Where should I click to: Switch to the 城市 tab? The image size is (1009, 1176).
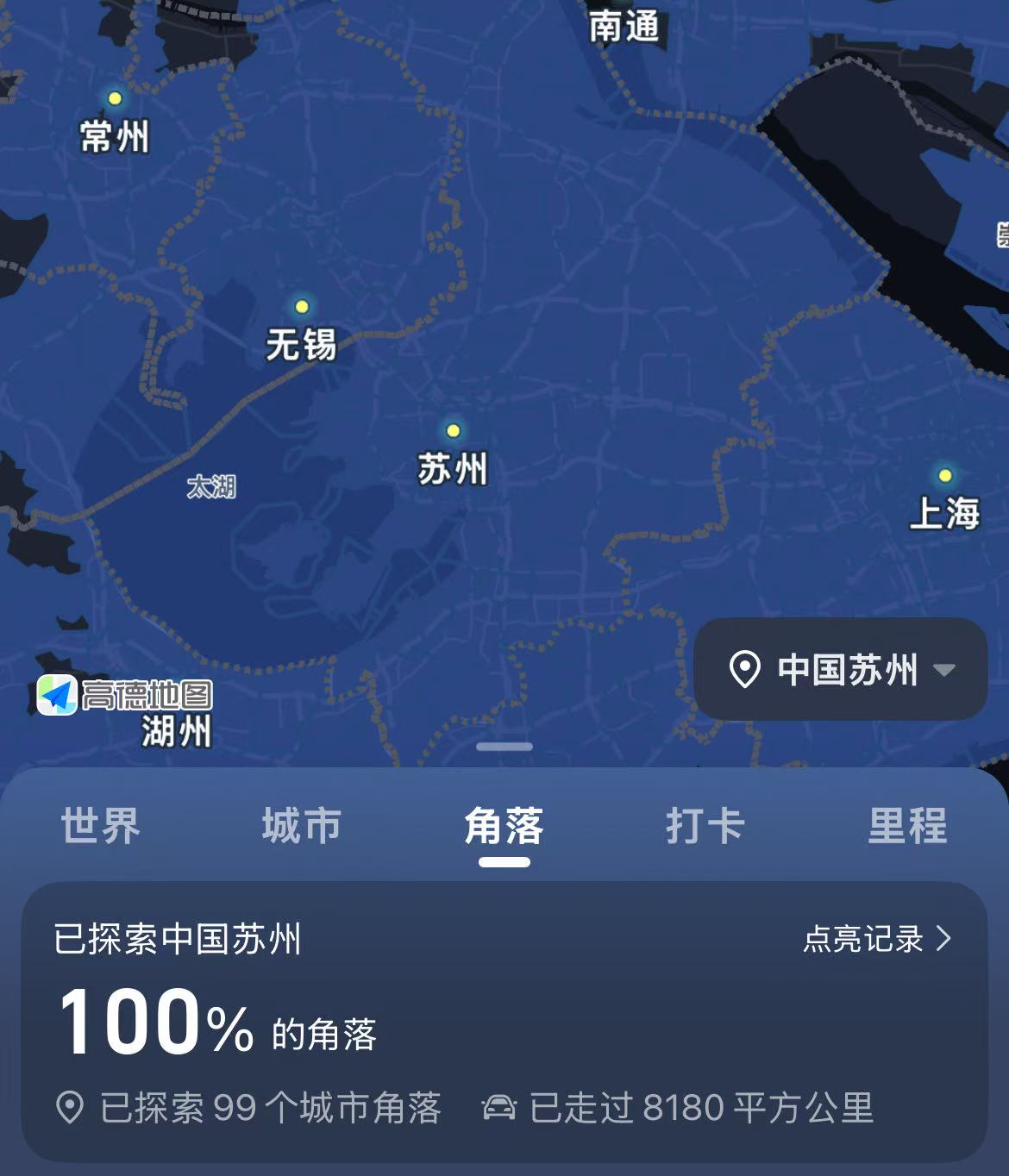click(x=302, y=826)
